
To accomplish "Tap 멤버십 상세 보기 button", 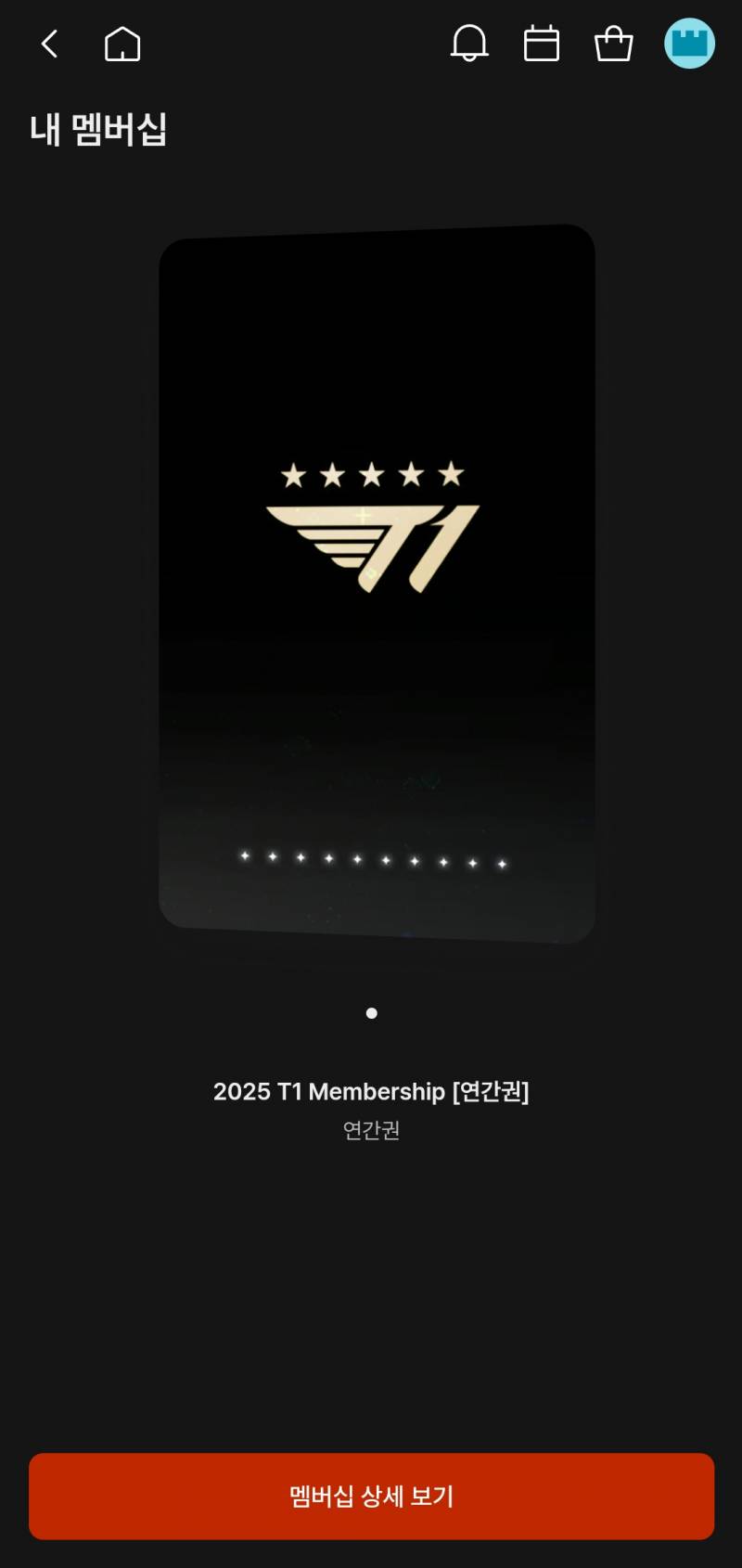I will 371,1497.
